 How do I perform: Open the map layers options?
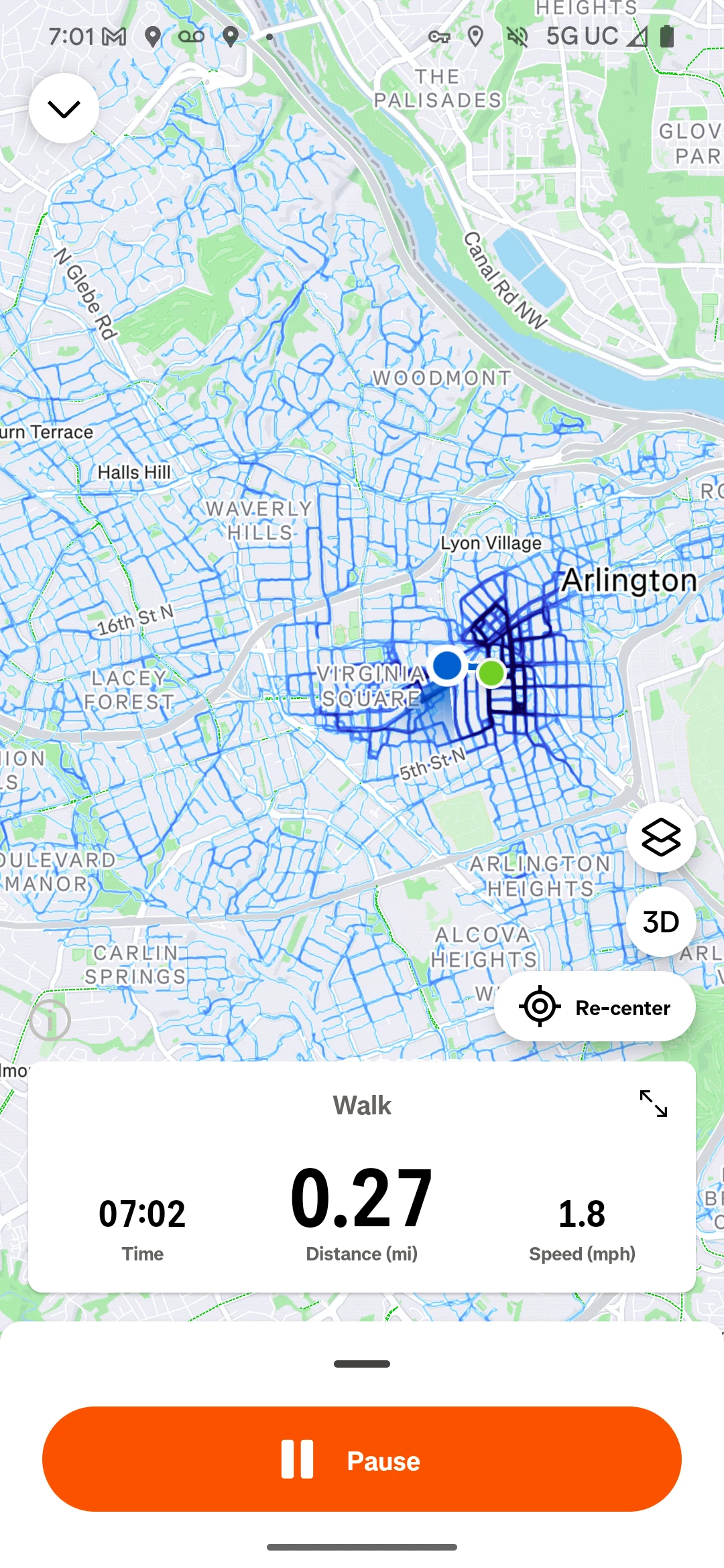point(661,838)
